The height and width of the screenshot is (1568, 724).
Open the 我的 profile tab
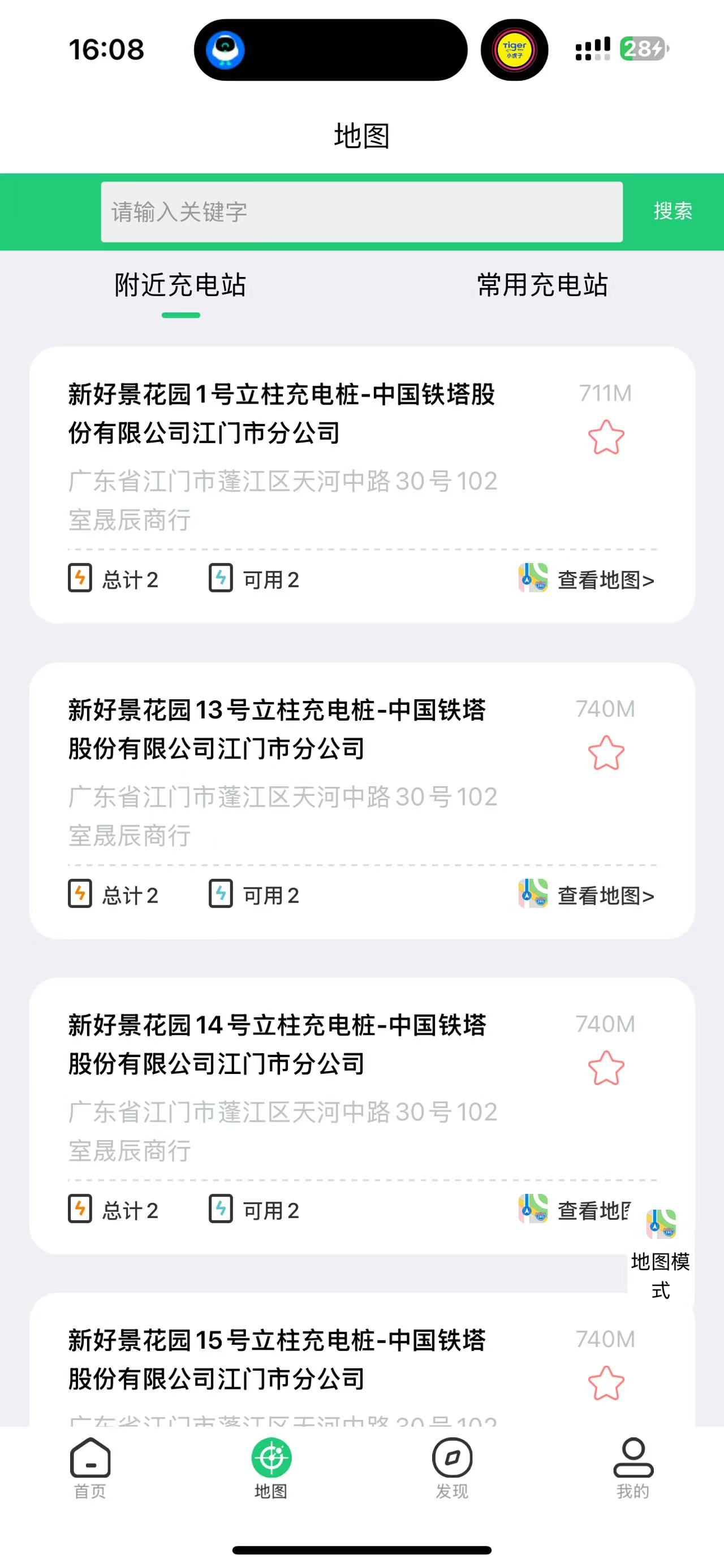[x=633, y=1468]
